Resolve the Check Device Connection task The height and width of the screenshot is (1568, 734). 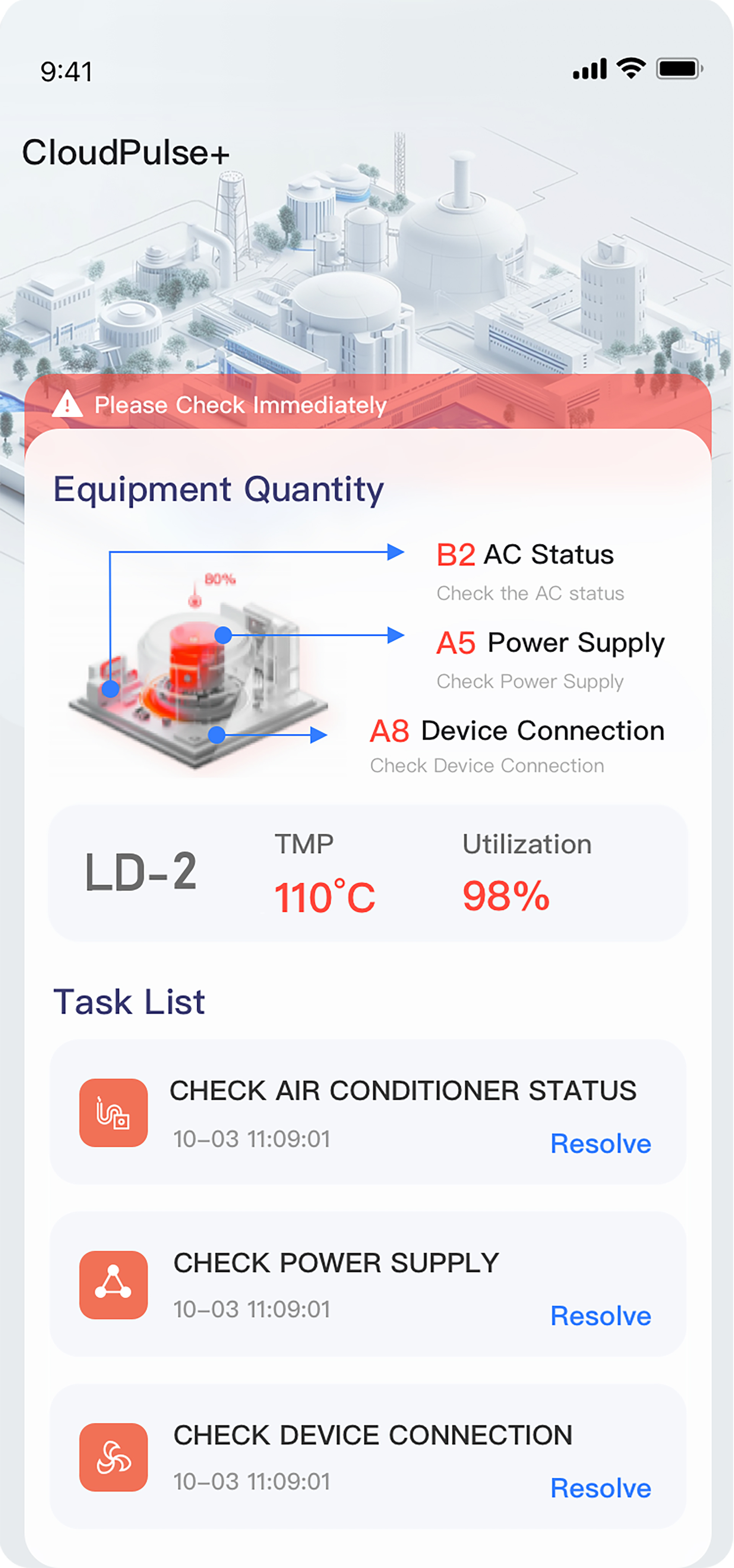600,1488
